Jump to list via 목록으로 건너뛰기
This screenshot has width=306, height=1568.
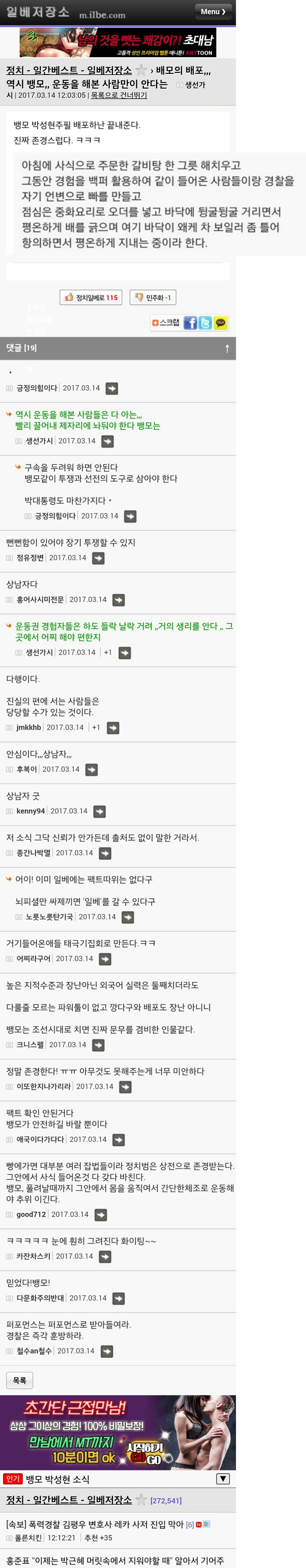tap(119, 95)
